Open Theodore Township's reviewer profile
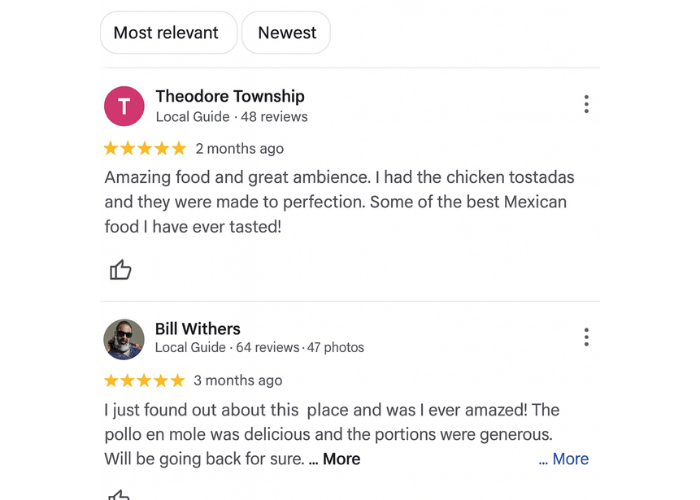The image size is (700, 500). 229,97
